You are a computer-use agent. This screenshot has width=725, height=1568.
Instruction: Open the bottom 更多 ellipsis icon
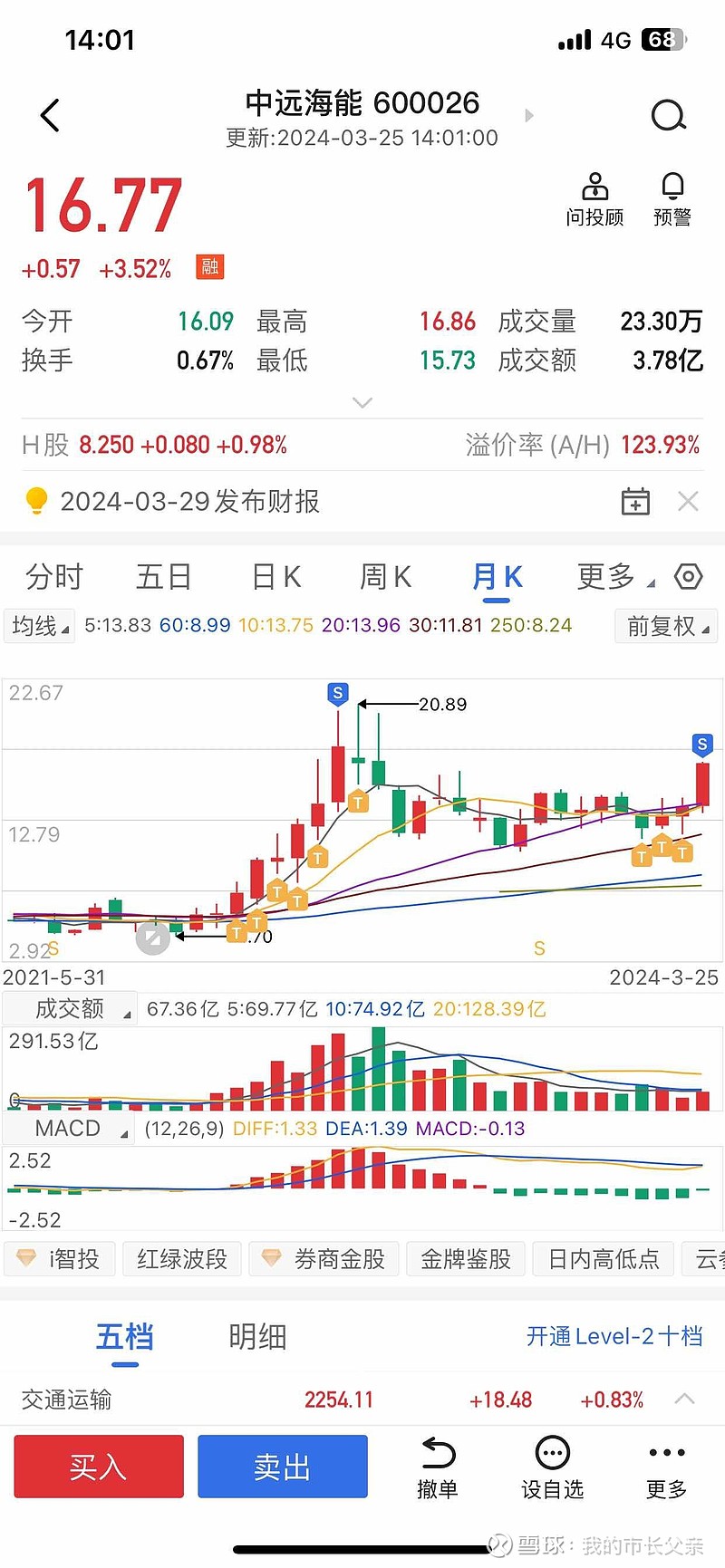(666, 1466)
